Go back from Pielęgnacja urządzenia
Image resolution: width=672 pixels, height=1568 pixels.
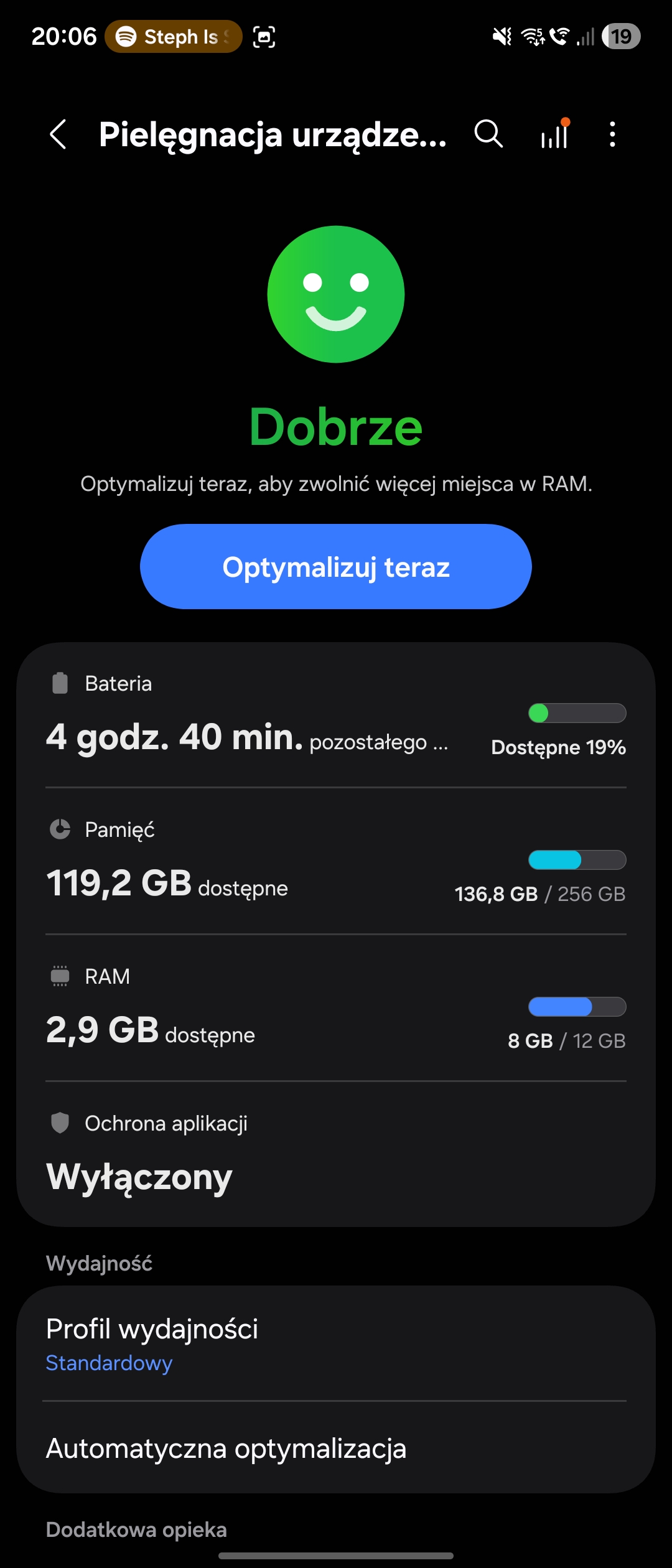58,134
